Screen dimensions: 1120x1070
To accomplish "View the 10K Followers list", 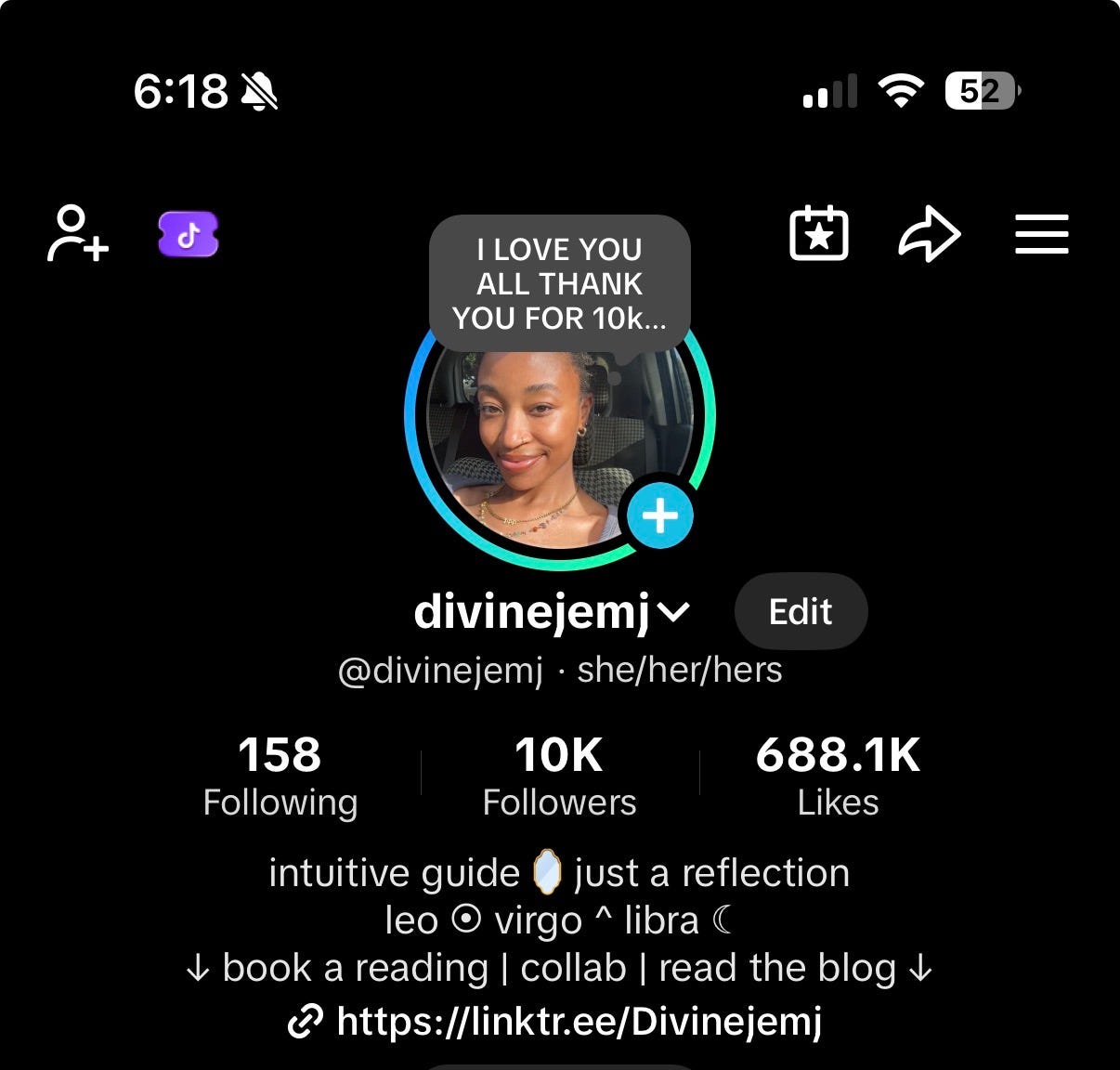I will point(559,776).
